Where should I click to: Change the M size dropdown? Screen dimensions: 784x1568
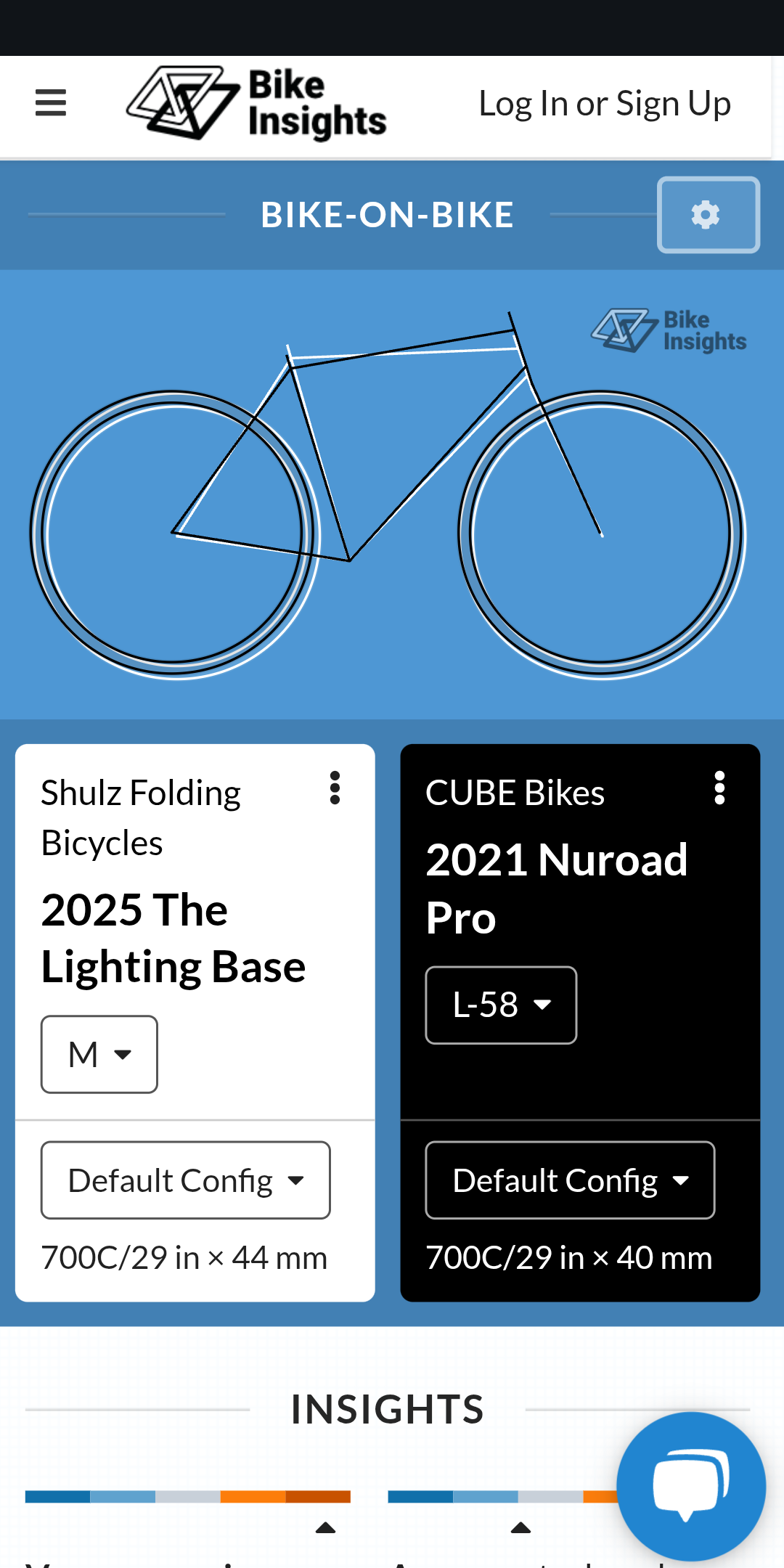(x=99, y=1054)
